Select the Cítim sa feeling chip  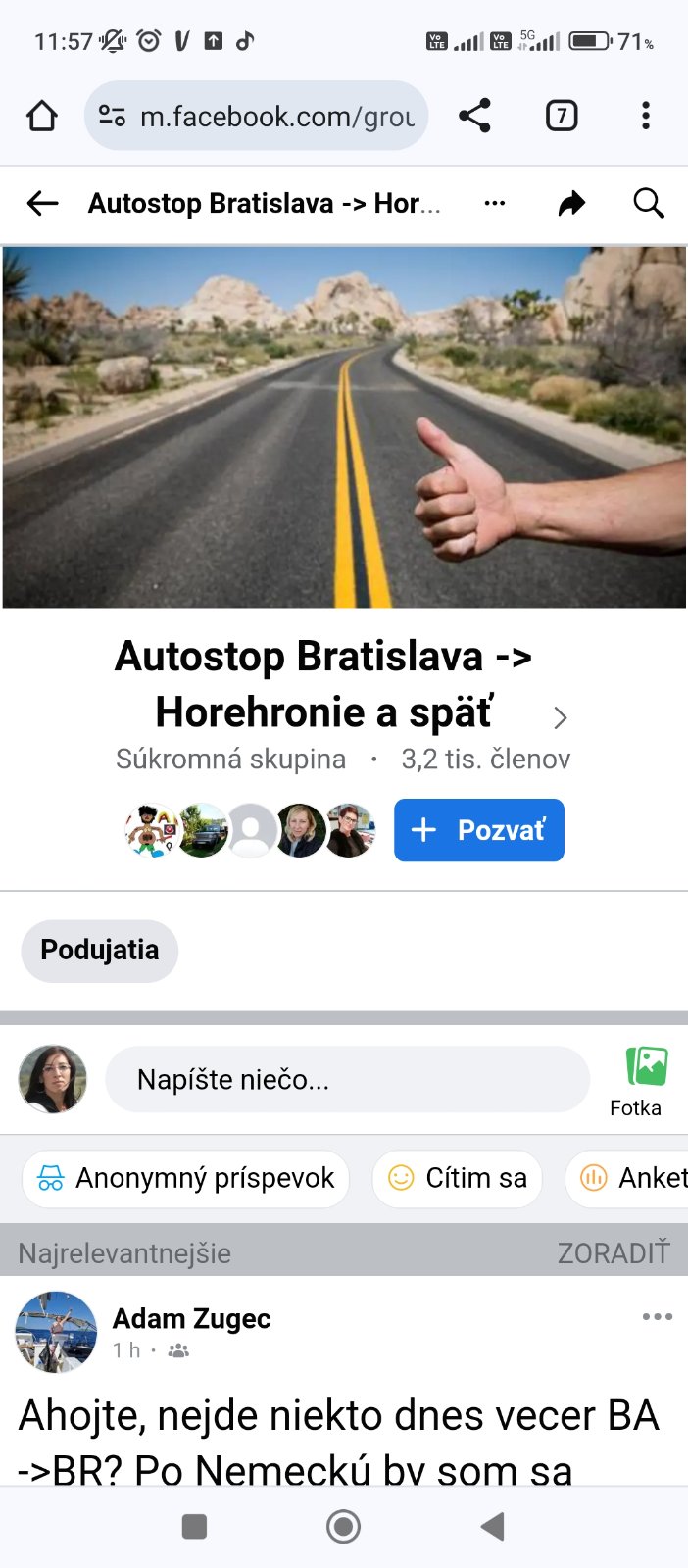click(x=457, y=1178)
